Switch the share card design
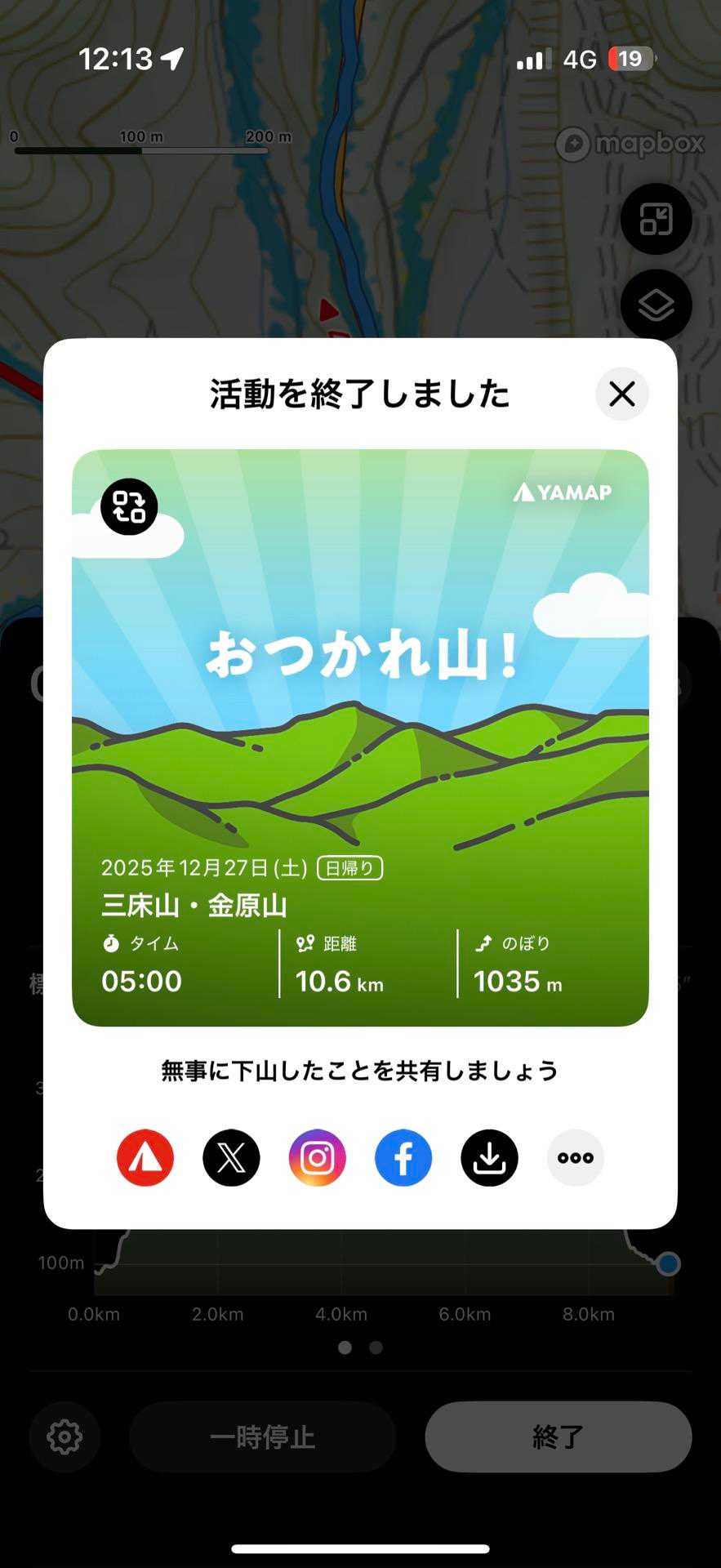The height and width of the screenshot is (1568, 721). click(129, 506)
